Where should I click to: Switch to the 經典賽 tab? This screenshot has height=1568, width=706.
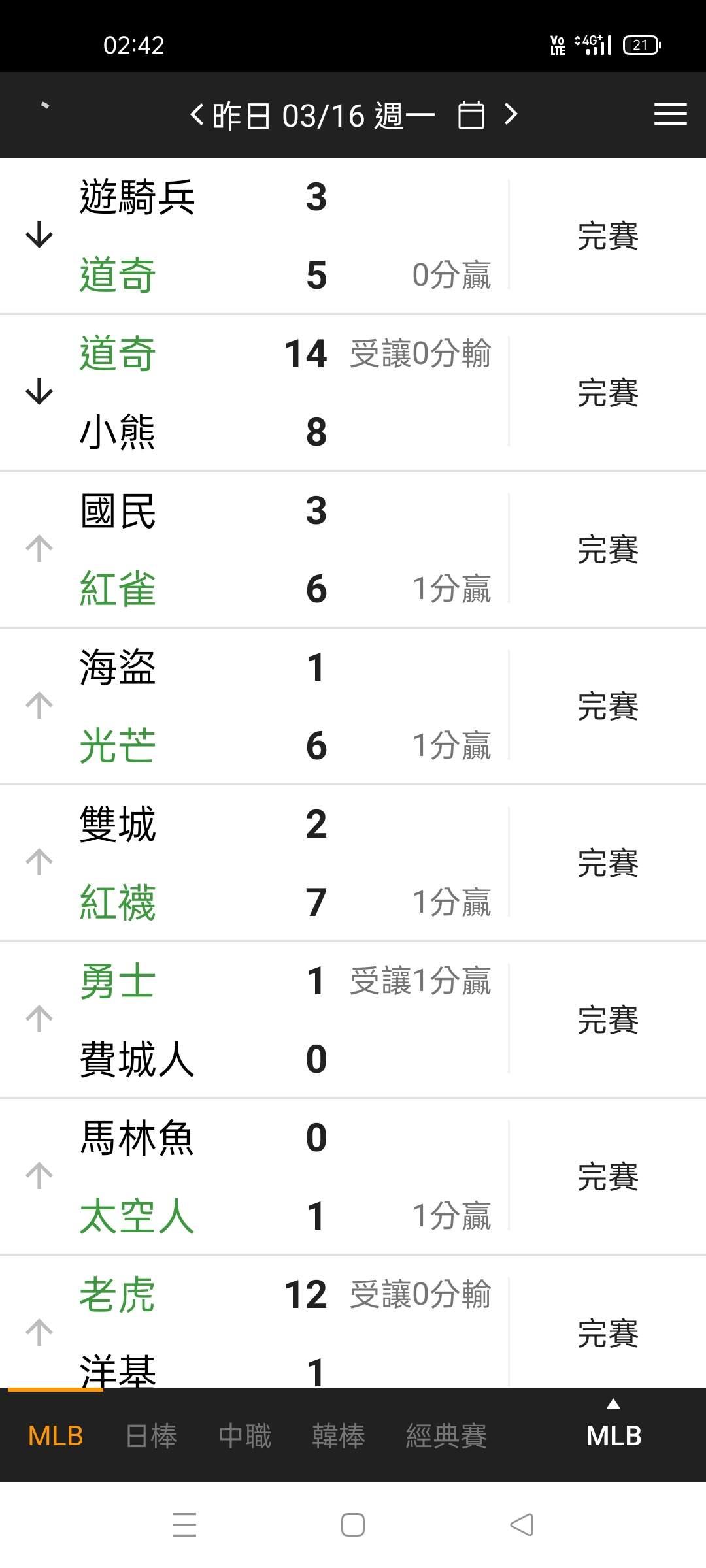point(446,1436)
